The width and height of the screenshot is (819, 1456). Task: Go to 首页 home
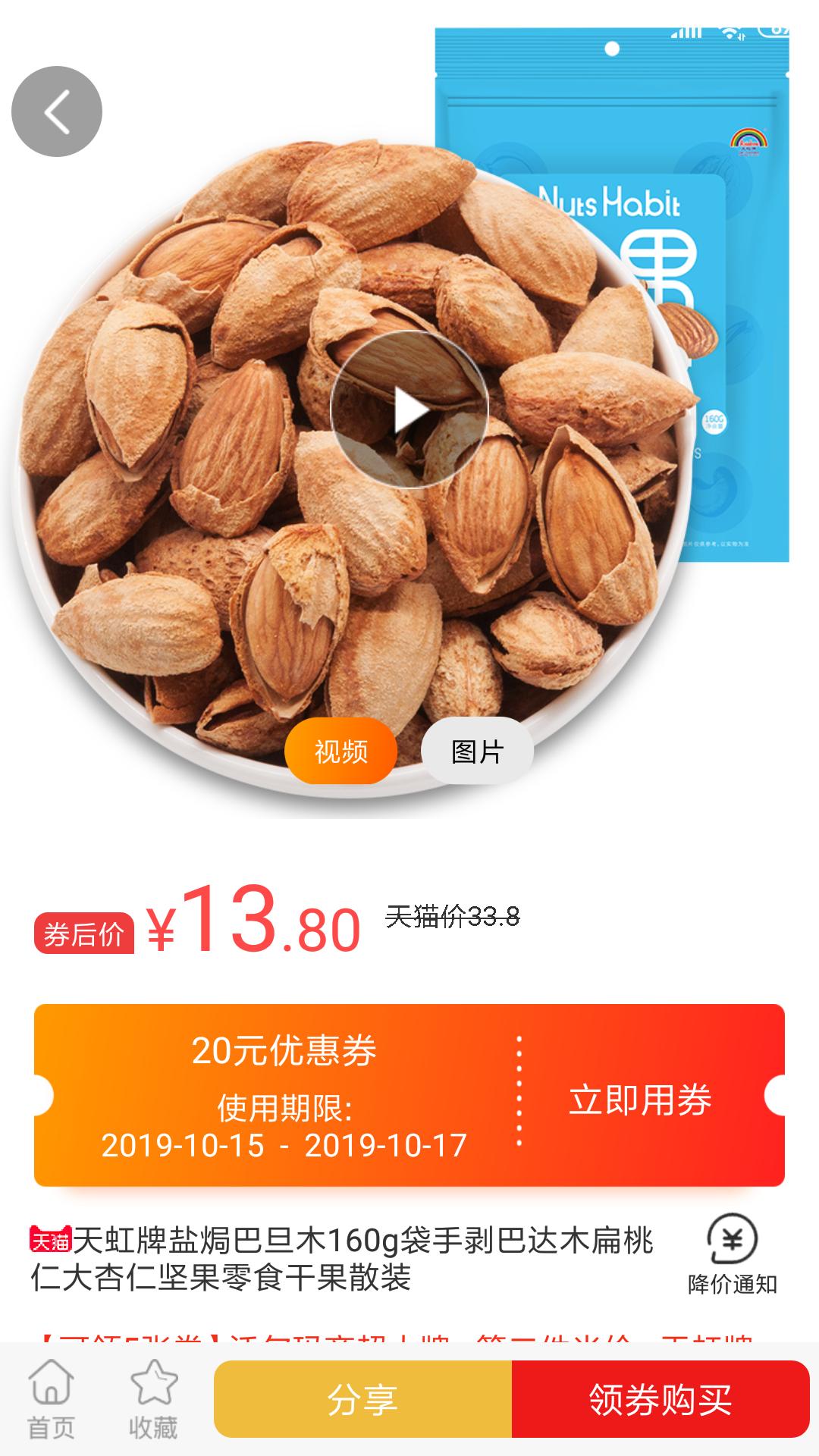point(51,1398)
